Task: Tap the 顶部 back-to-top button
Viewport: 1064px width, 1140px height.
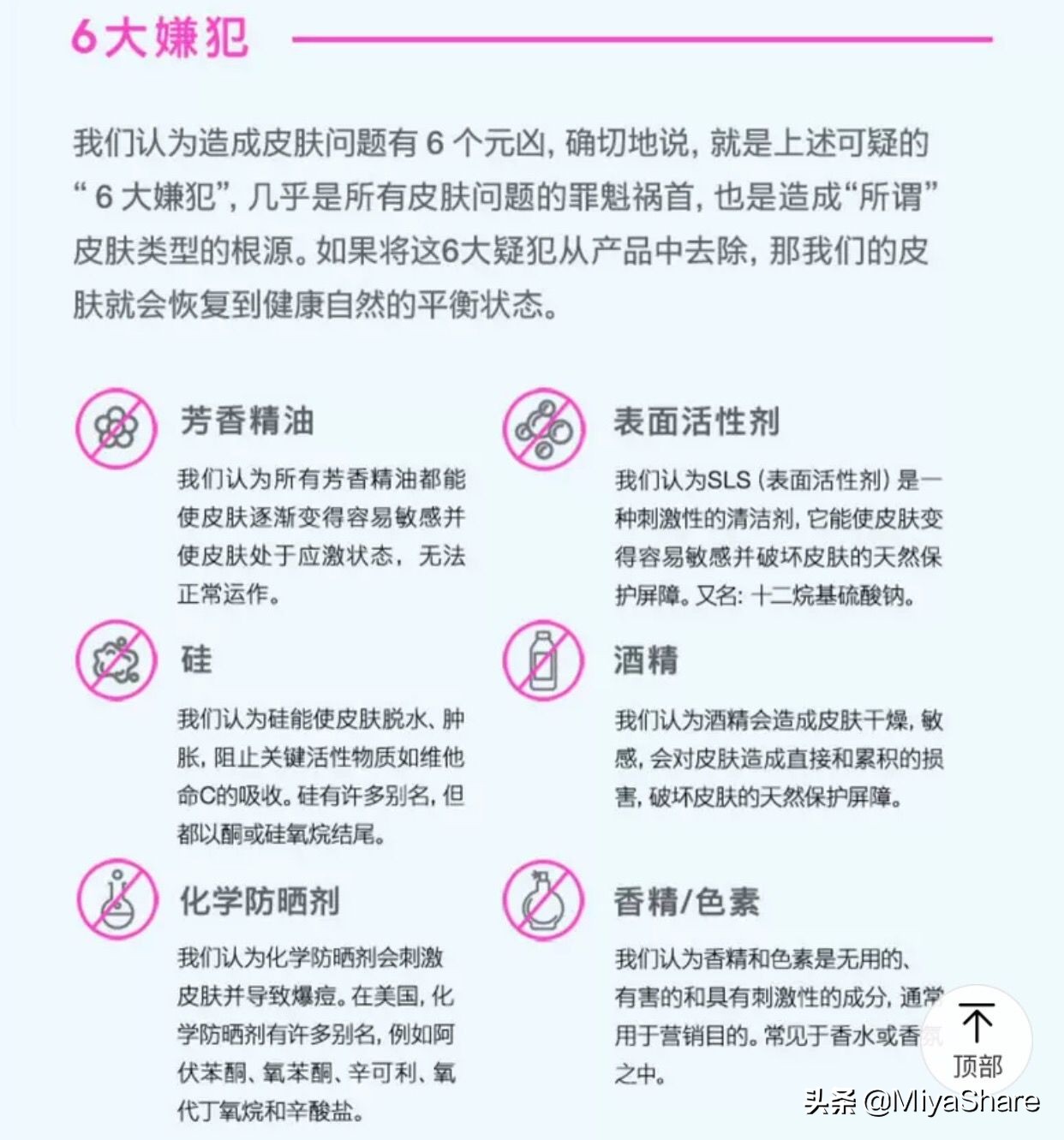Action: point(977,1040)
